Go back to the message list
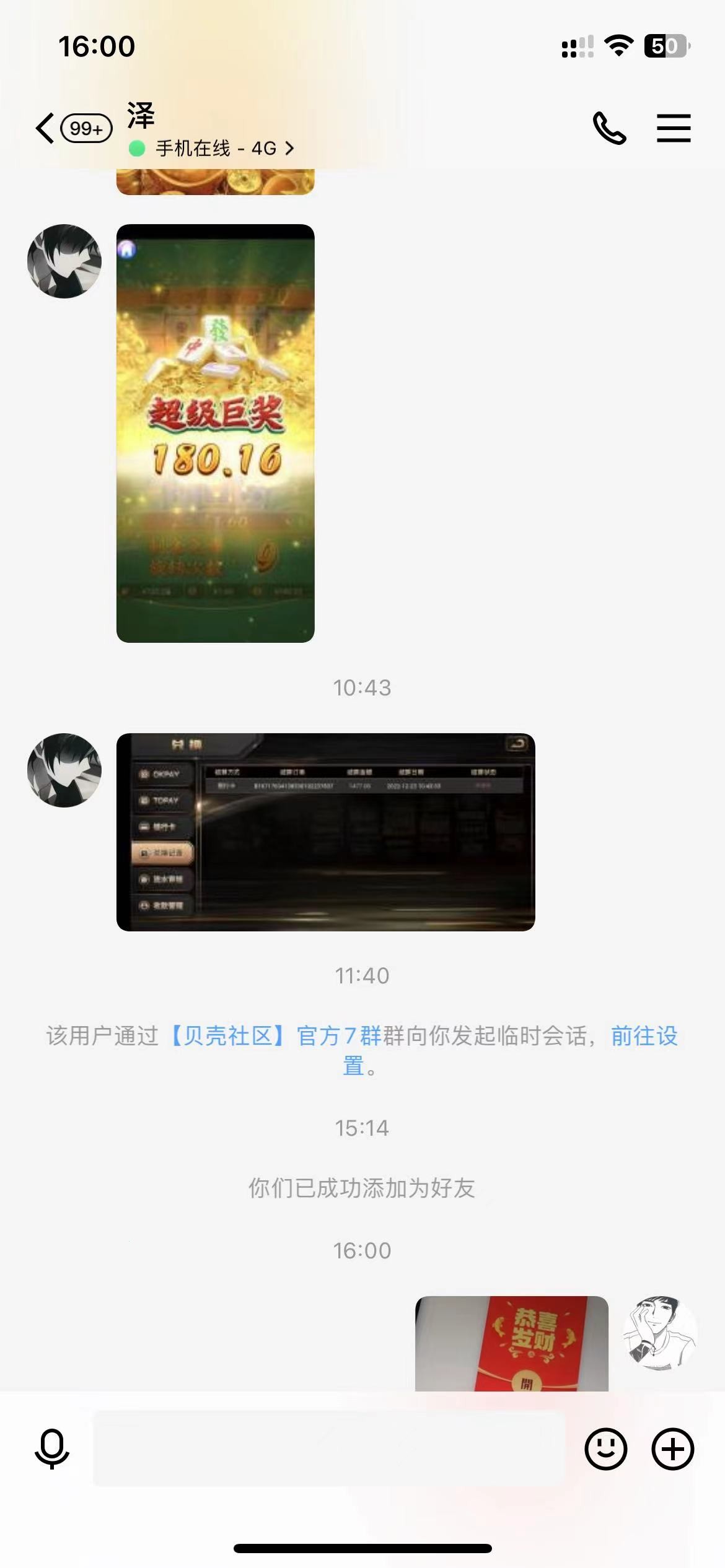Image resolution: width=725 pixels, height=1568 pixels. (x=46, y=129)
